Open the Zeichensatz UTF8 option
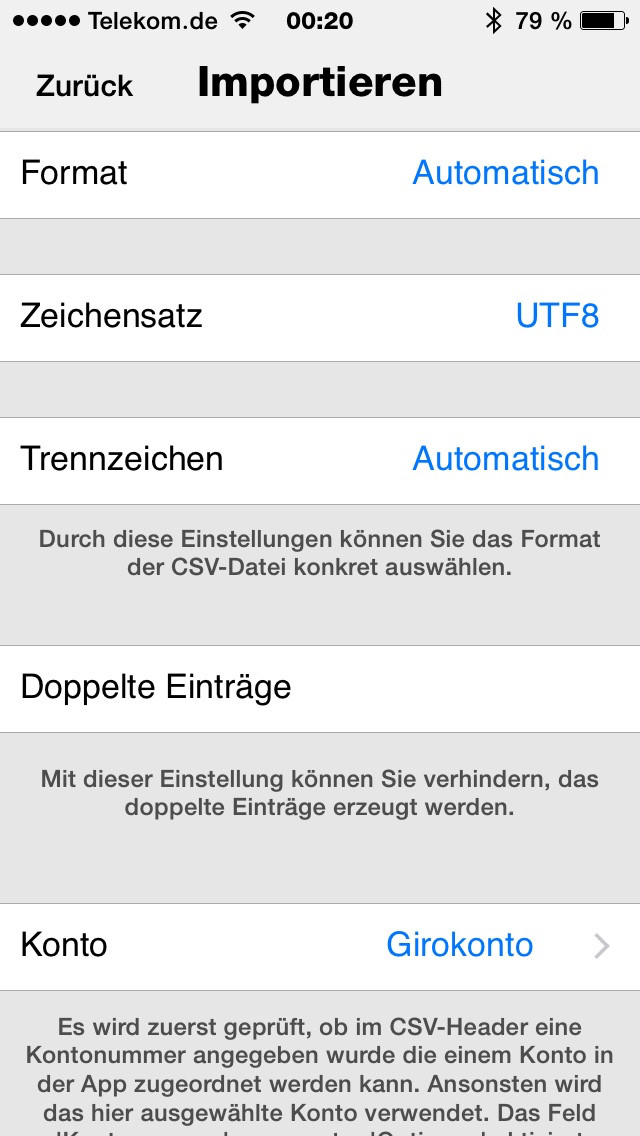Screen dimensions: 640x1136 tap(320, 317)
